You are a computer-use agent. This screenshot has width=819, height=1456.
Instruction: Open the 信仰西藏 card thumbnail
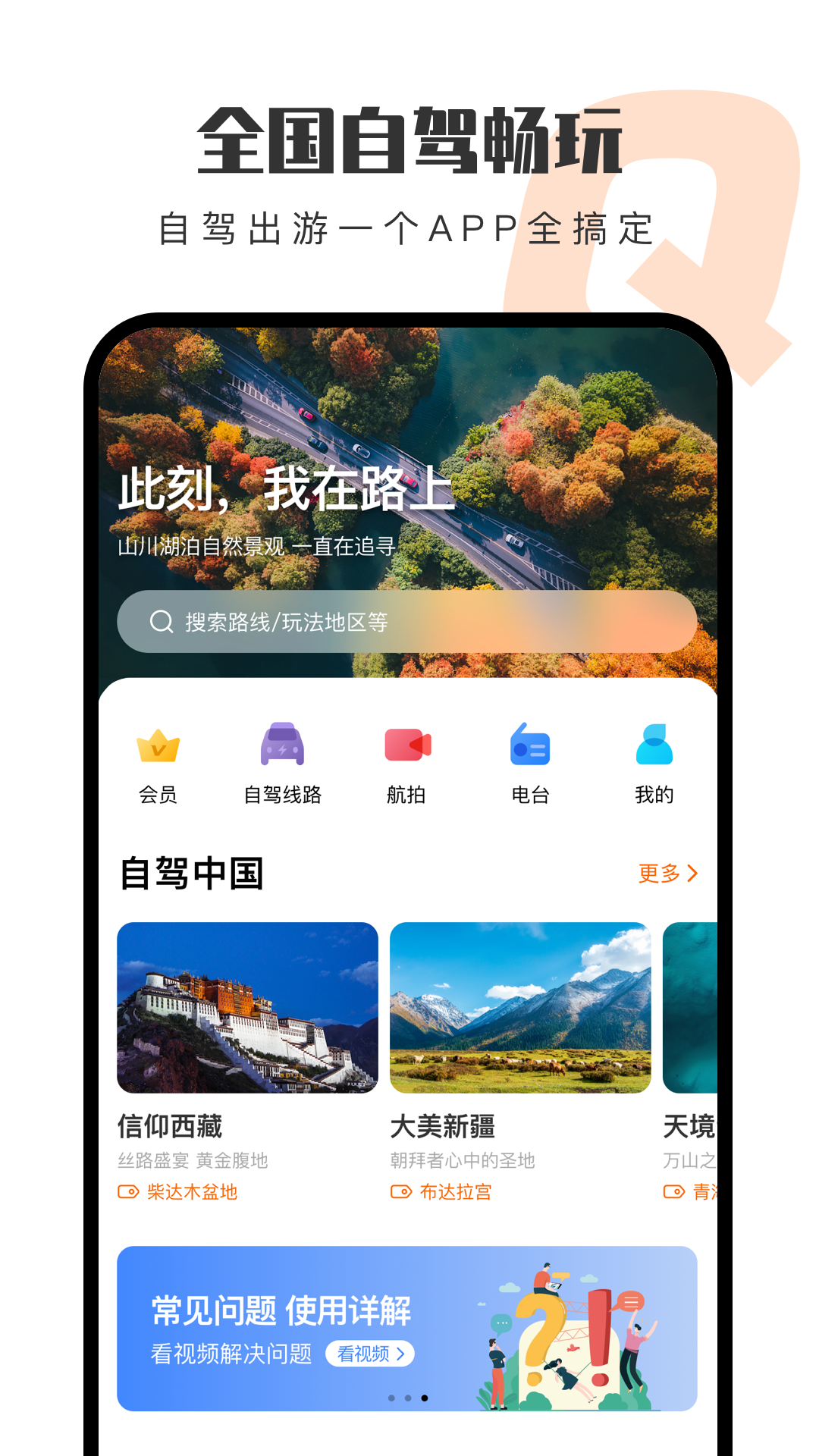[248, 1007]
